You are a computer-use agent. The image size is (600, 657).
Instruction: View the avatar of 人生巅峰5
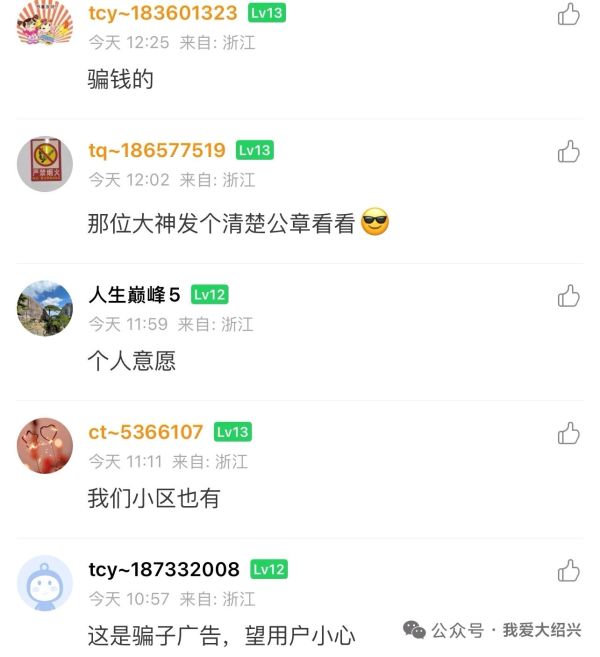(45, 308)
